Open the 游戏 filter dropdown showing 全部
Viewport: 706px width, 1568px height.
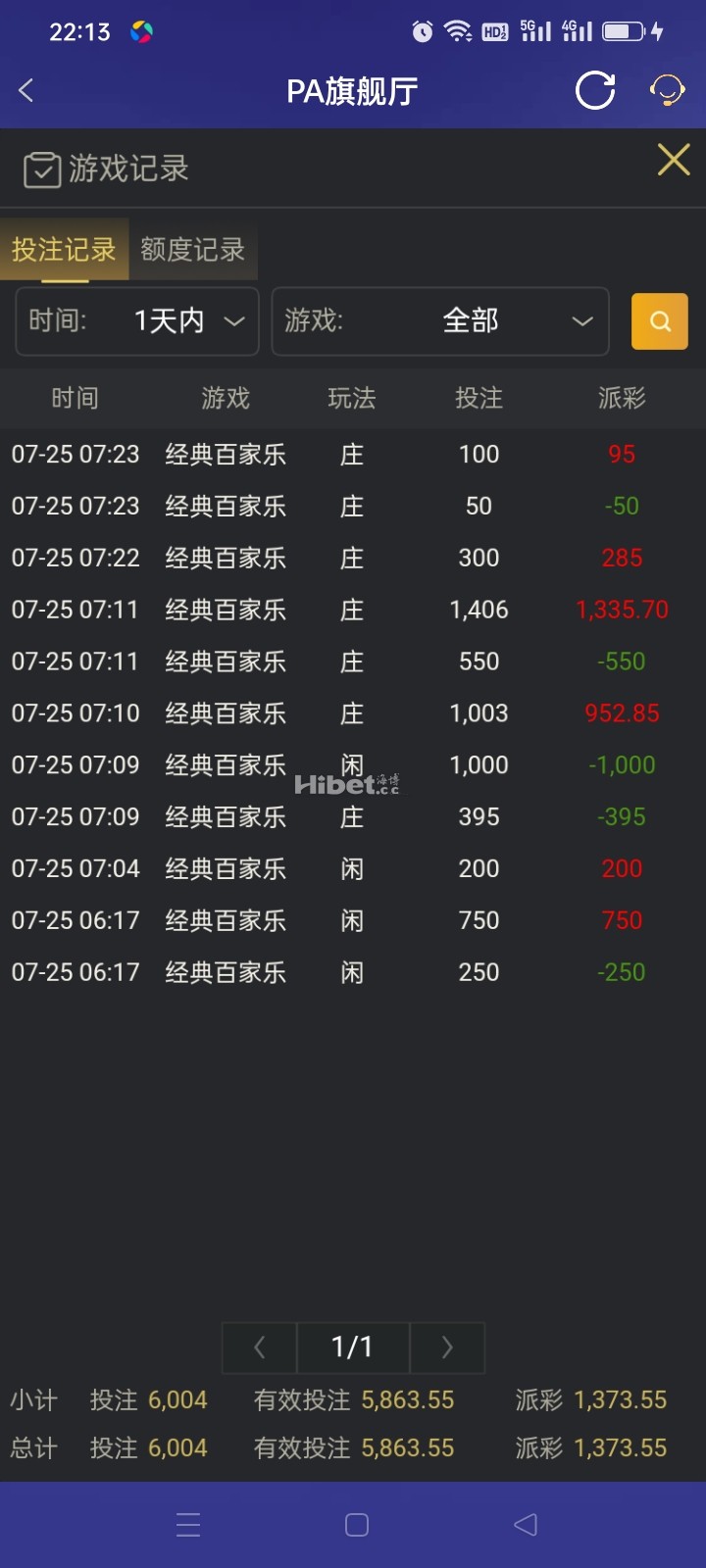pyautogui.click(x=440, y=320)
